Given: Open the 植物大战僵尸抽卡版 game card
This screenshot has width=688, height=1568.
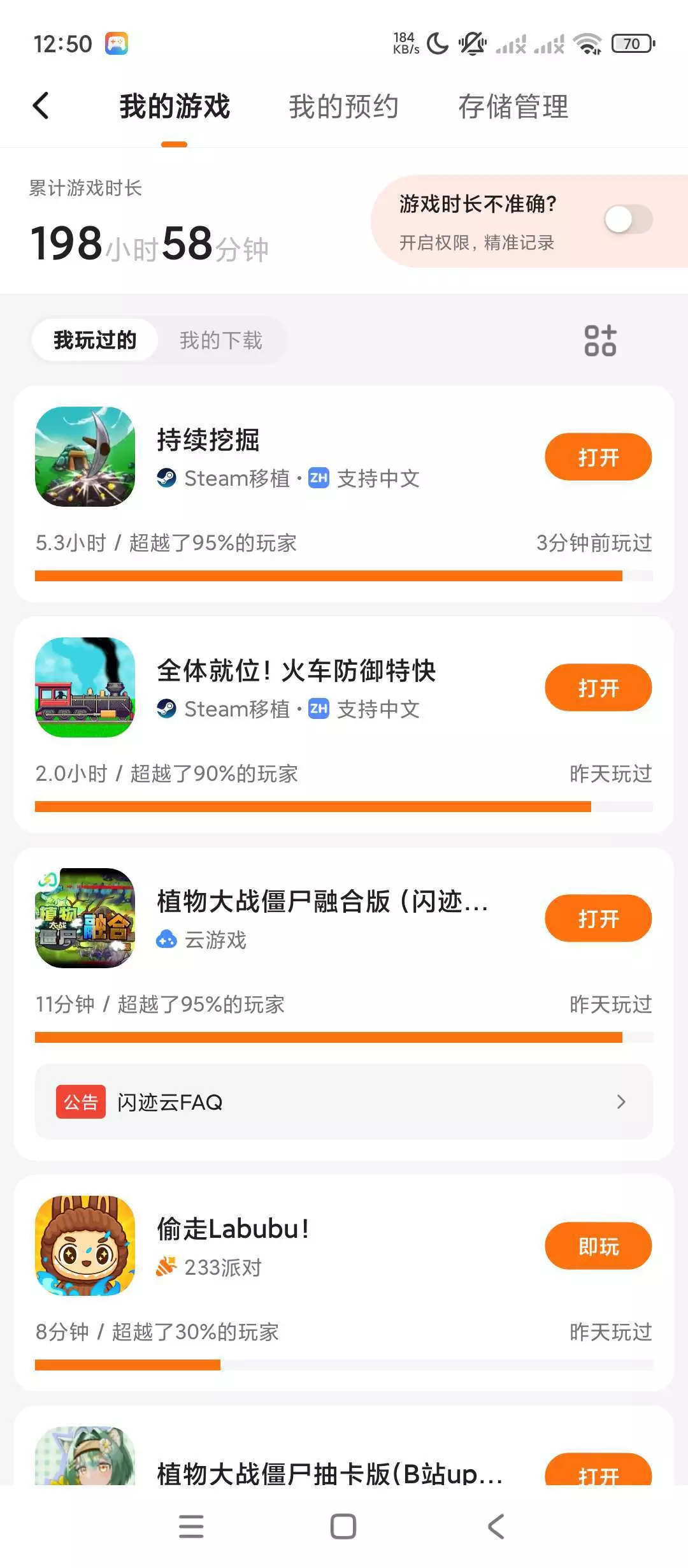Looking at the screenshot, I should click(x=287, y=1466).
